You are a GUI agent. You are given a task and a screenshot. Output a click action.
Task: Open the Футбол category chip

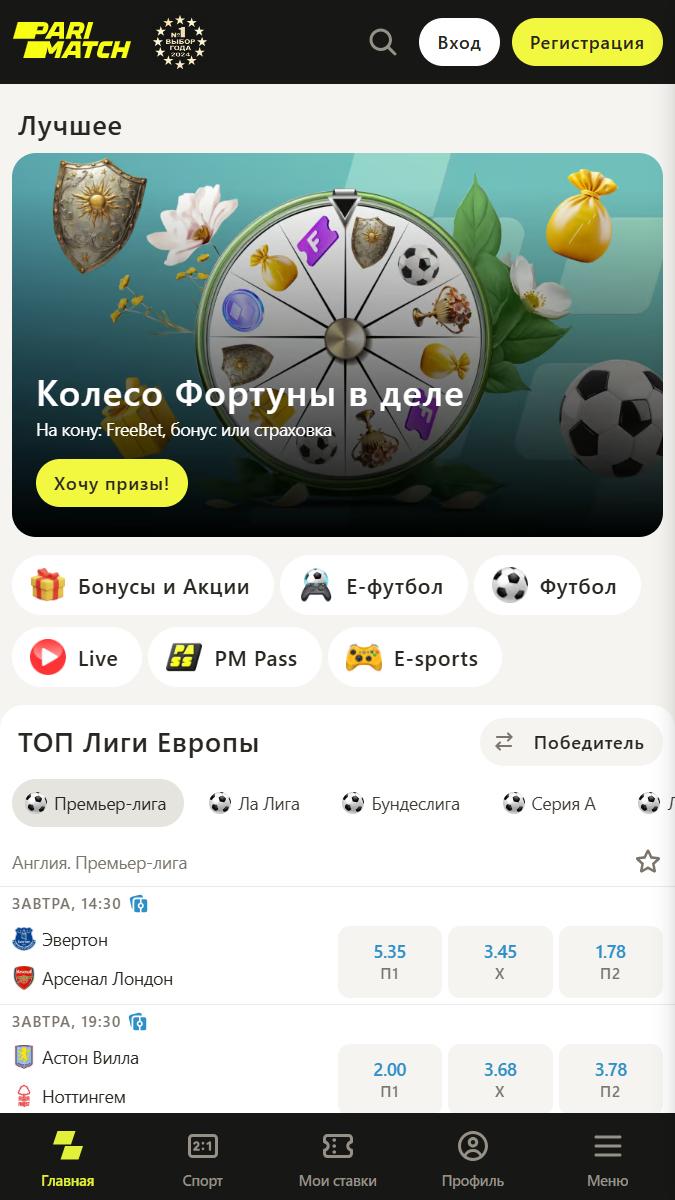[x=557, y=586]
